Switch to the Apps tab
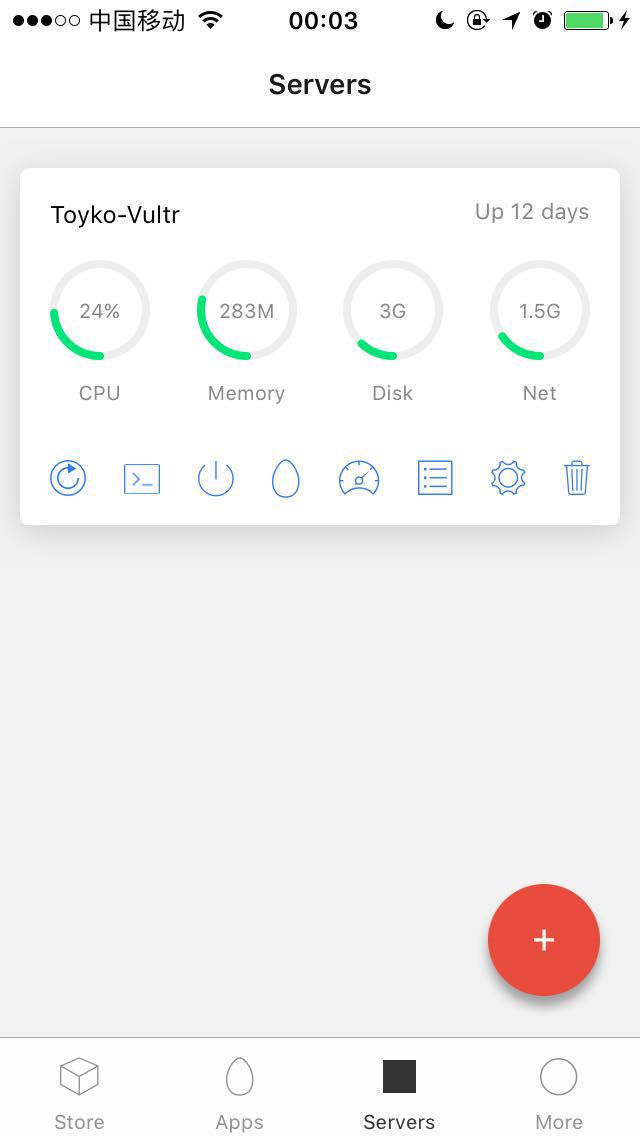This screenshot has height=1136, width=640. tap(239, 1092)
